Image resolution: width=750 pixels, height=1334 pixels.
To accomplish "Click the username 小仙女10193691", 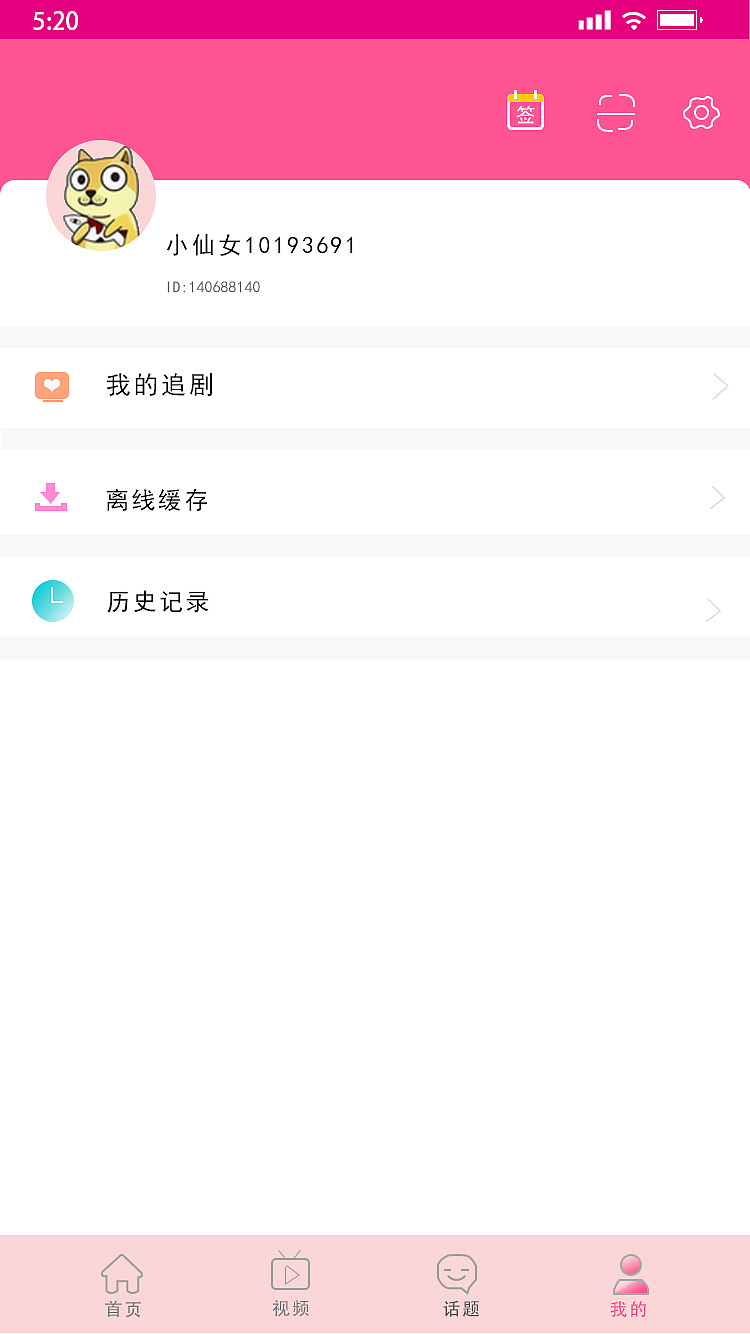I will coord(262,244).
